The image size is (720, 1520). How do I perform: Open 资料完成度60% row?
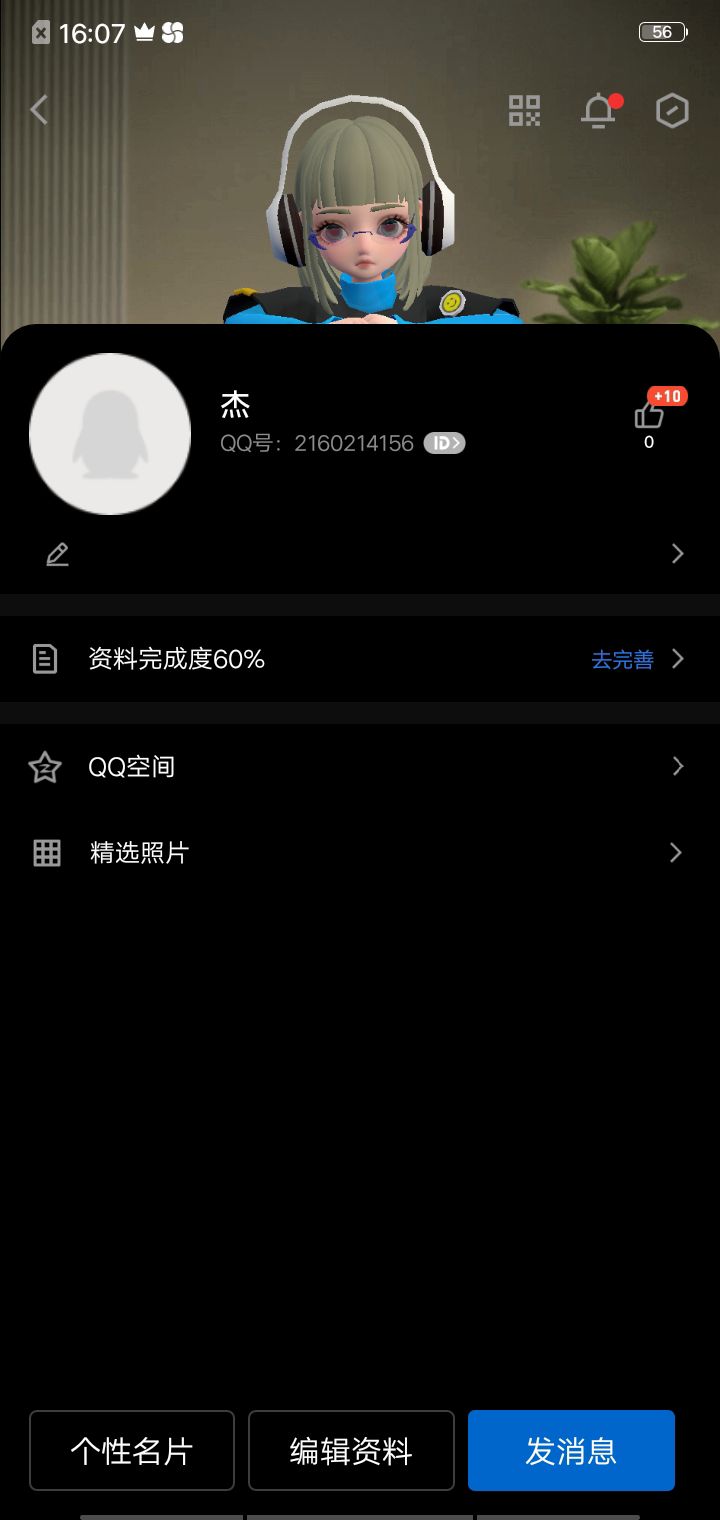[x=300, y=659]
